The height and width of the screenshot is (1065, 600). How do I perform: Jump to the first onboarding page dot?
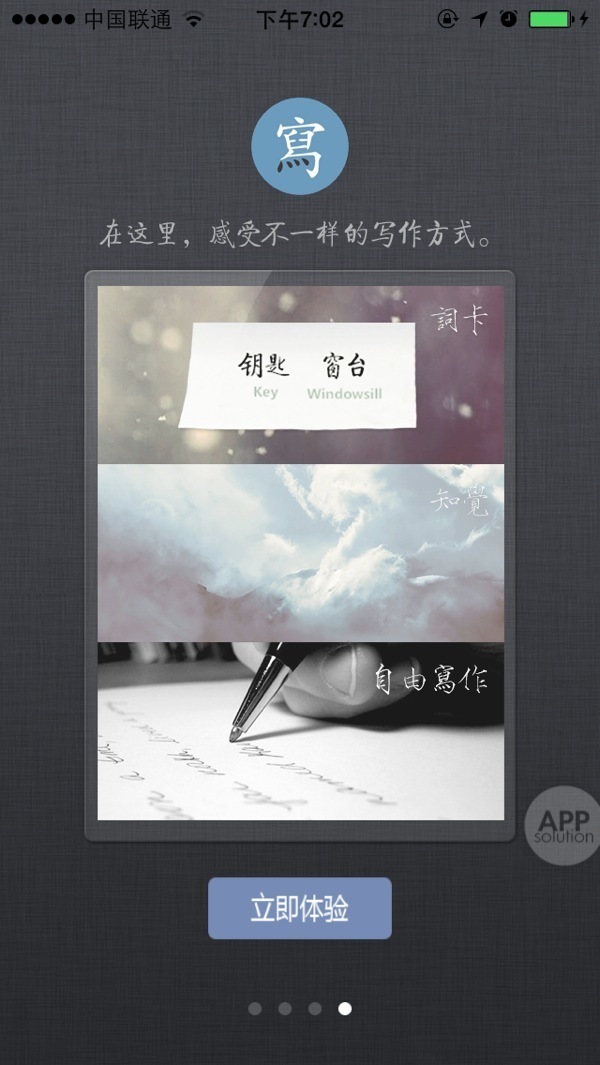[255, 1009]
